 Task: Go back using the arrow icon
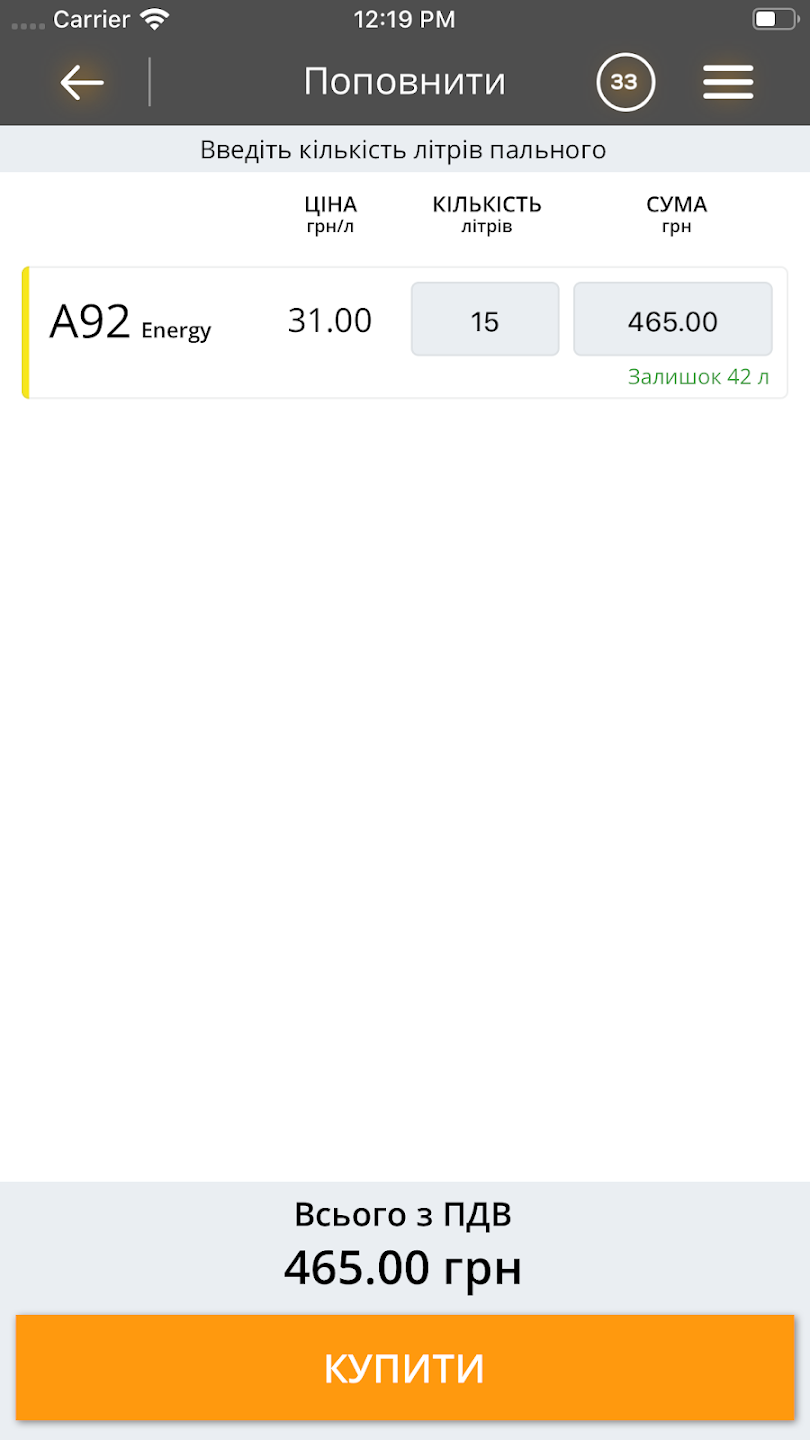82,82
